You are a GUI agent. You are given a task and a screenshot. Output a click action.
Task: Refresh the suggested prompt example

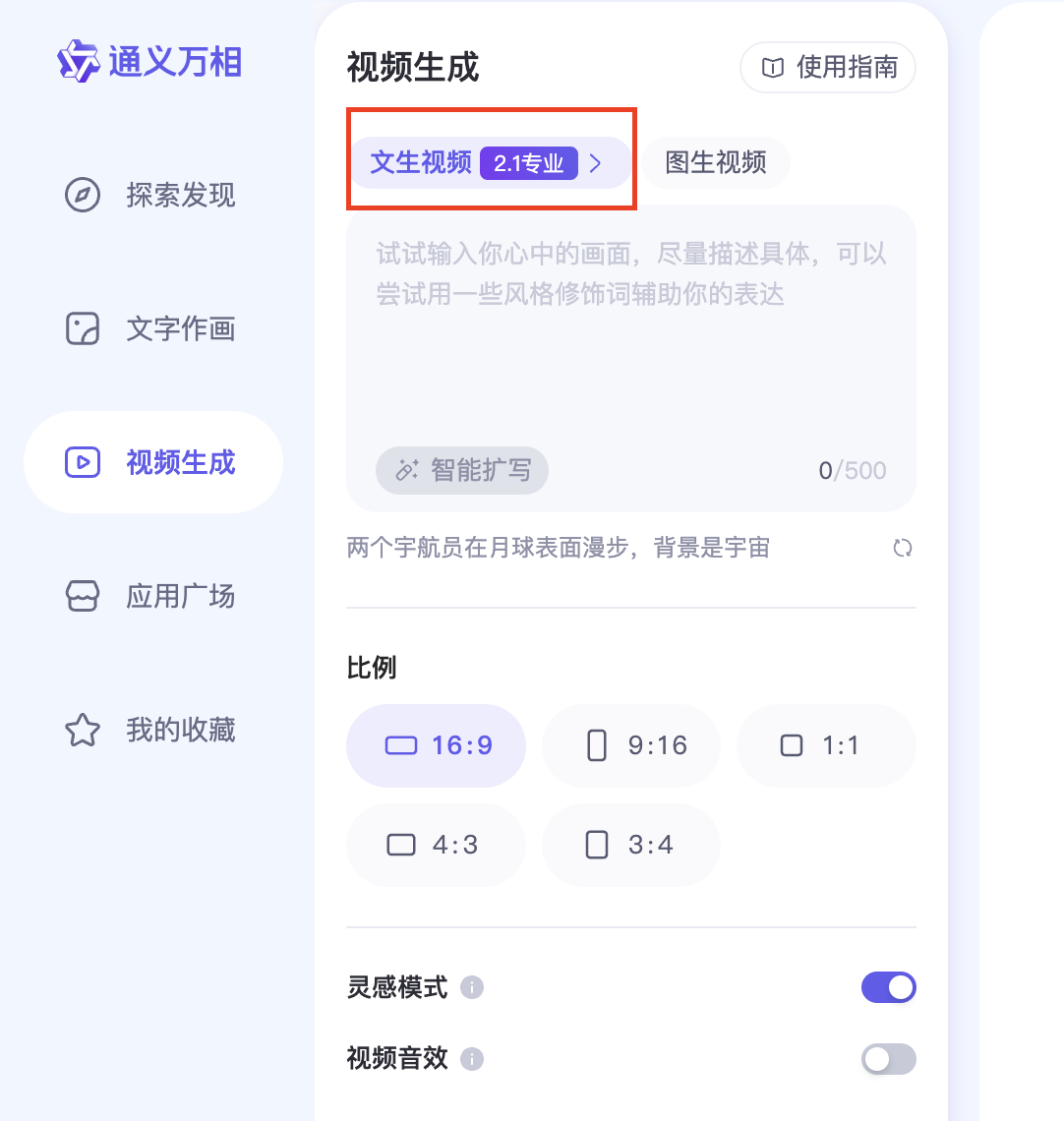pyautogui.click(x=902, y=549)
